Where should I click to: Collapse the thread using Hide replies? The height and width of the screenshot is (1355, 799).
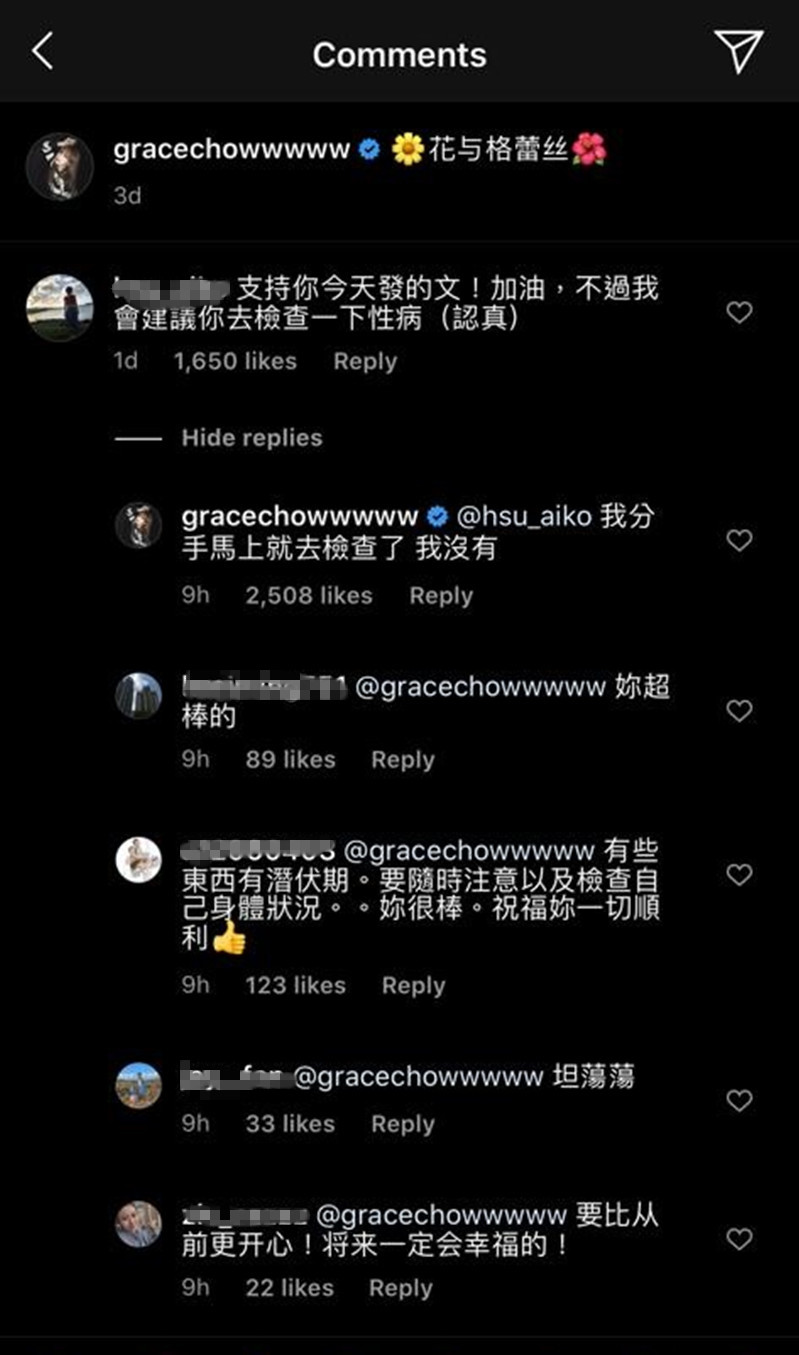pyautogui.click(x=251, y=438)
